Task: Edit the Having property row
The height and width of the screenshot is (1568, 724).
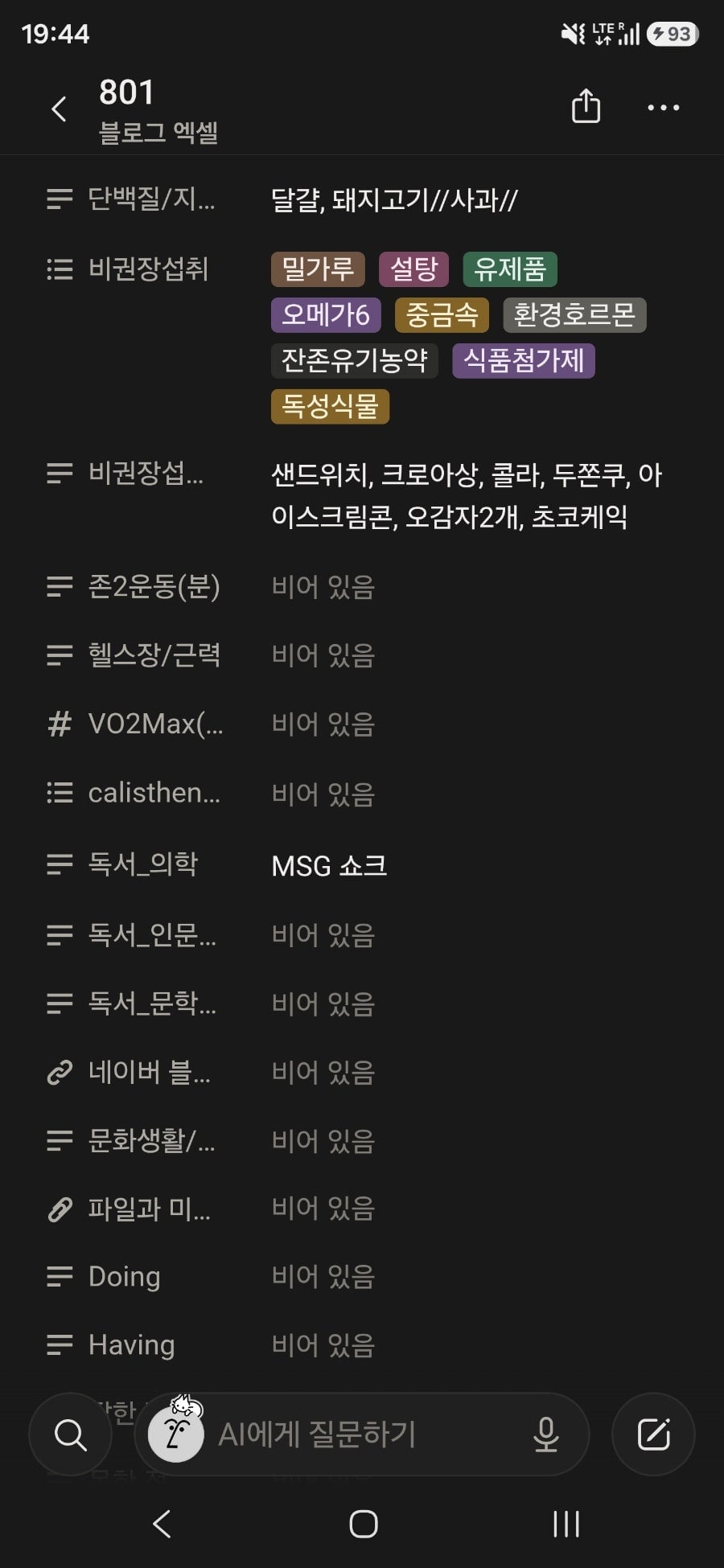Action: coord(362,1345)
